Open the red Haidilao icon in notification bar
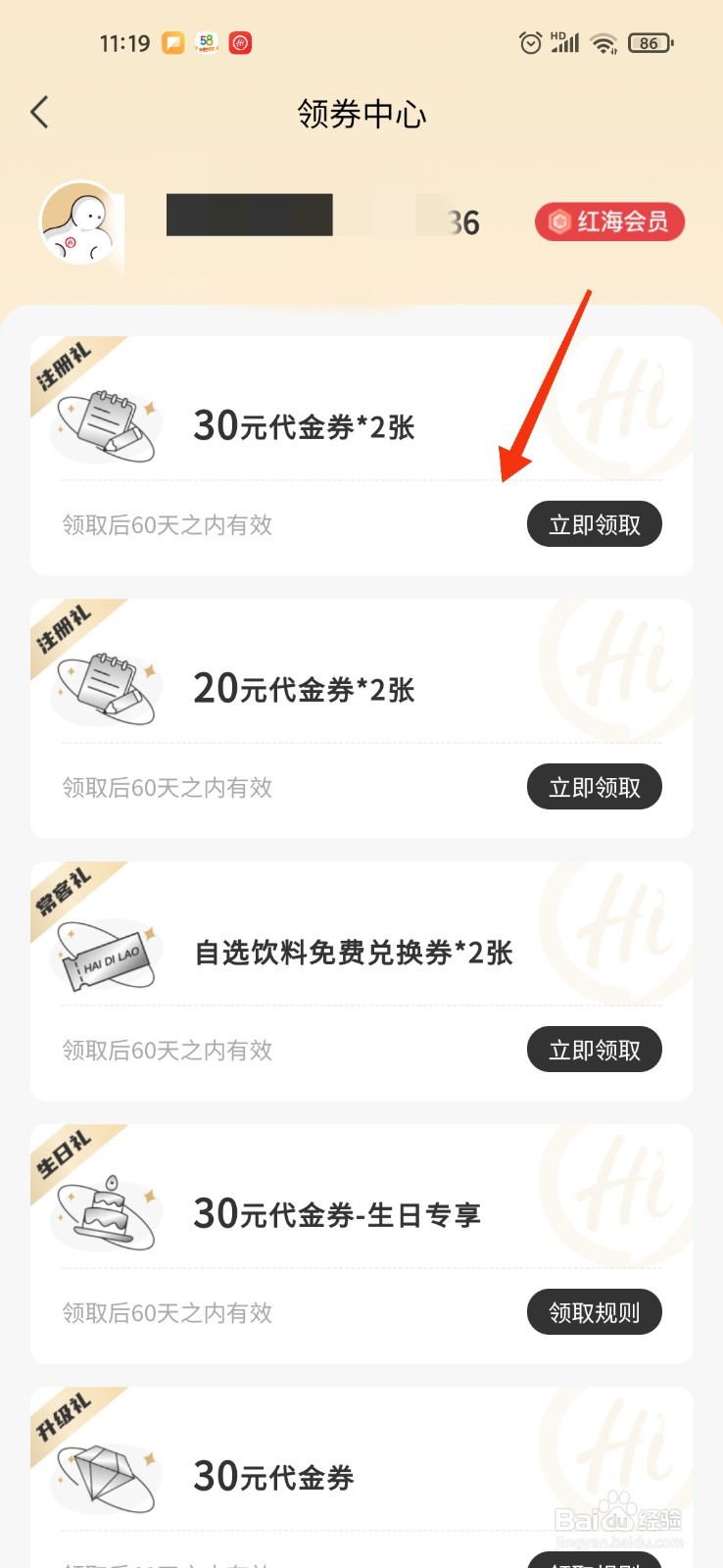 [x=238, y=43]
